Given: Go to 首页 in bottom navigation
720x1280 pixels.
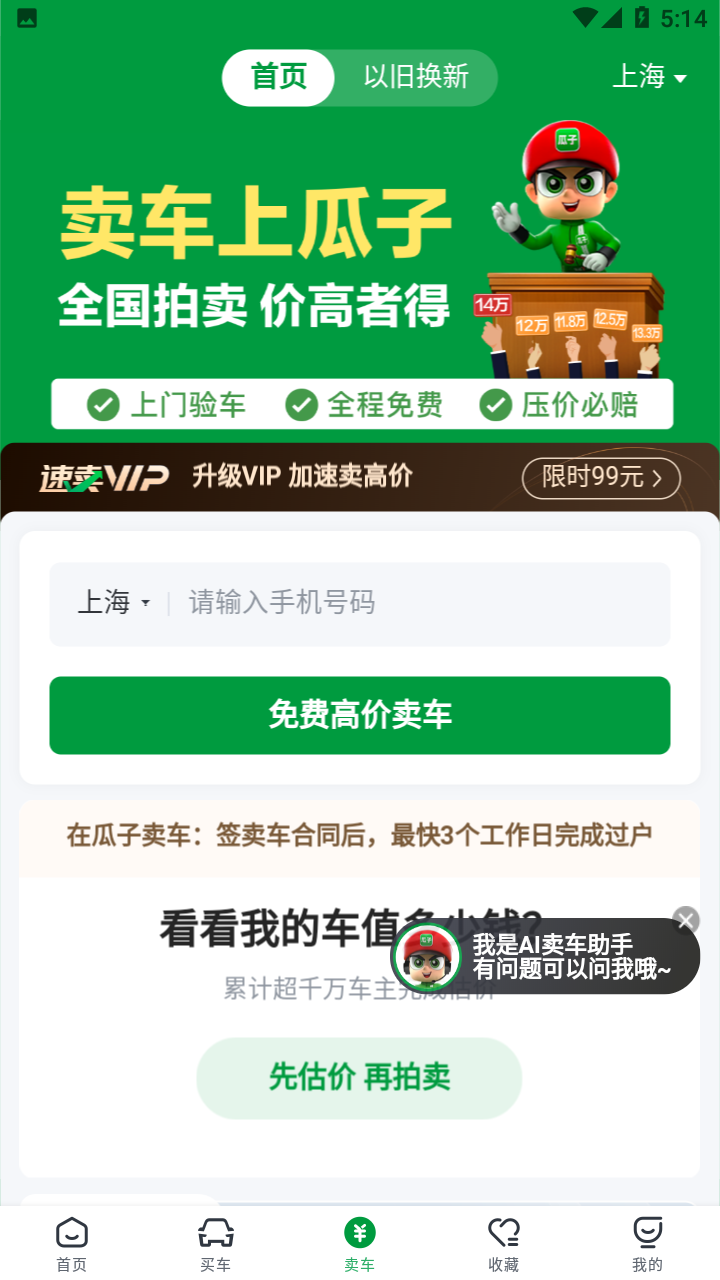Looking at the screenshot, I should [72, 1243].
